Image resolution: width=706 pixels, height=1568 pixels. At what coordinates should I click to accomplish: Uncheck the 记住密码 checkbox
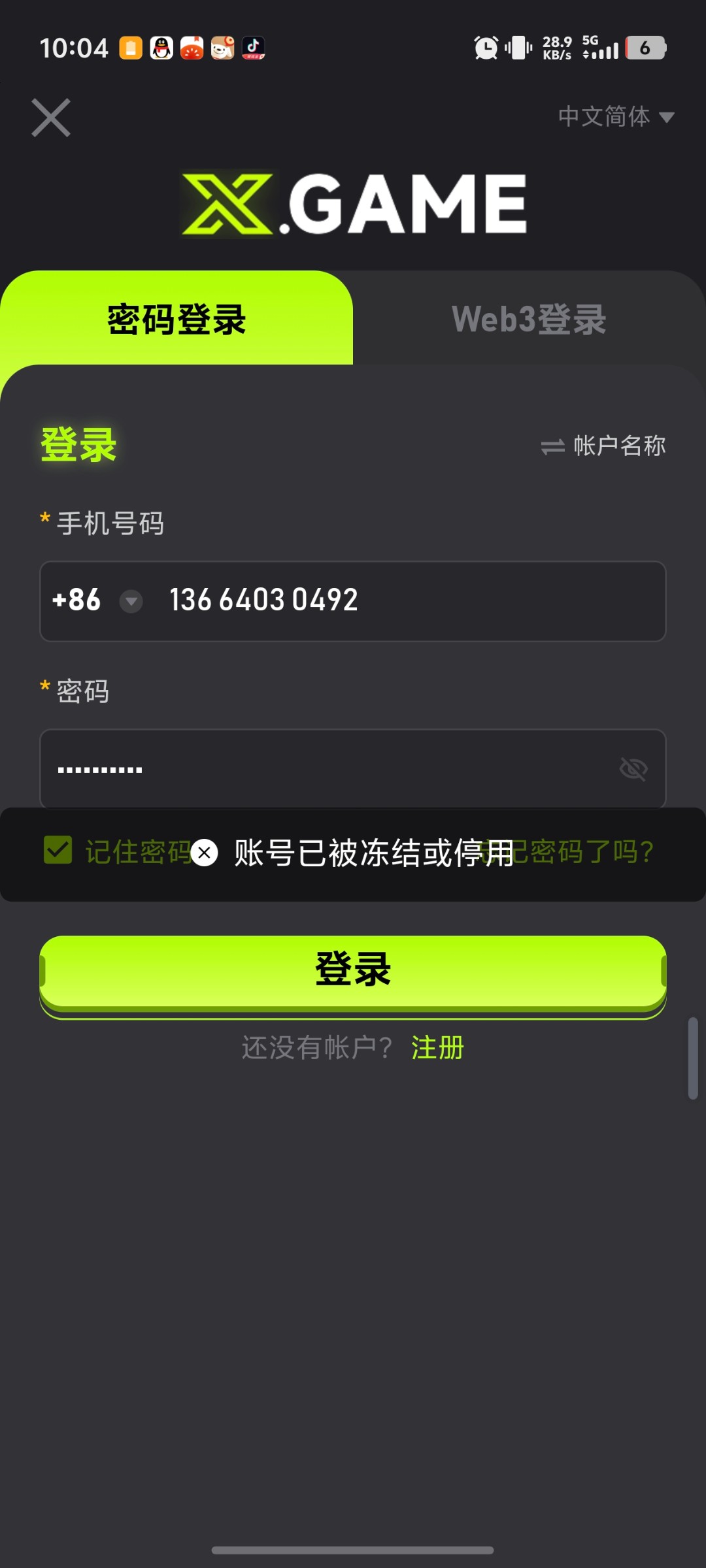[x=58, y=850]
